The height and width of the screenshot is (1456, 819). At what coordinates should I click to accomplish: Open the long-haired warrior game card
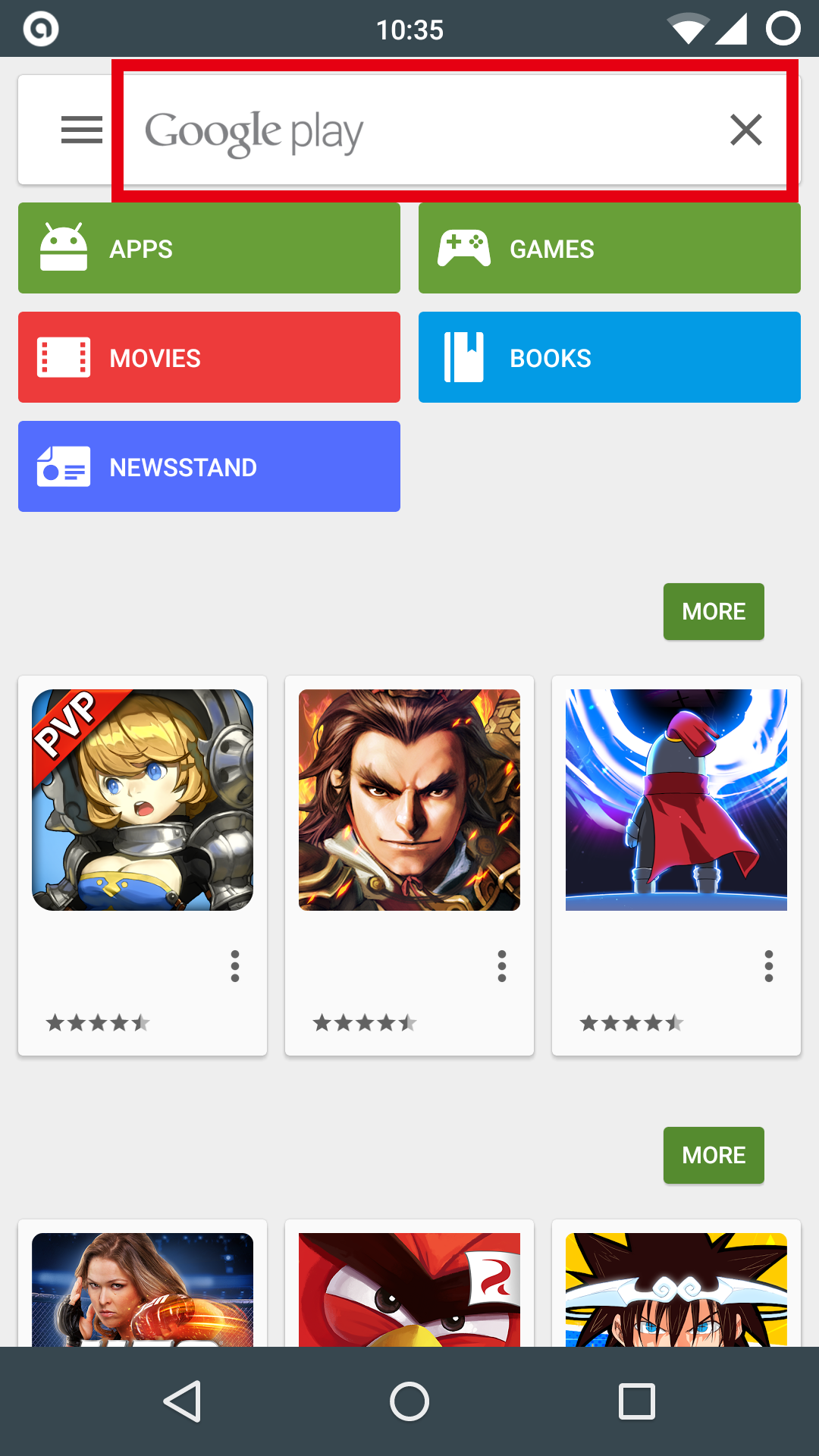click(x=409, y=800)
